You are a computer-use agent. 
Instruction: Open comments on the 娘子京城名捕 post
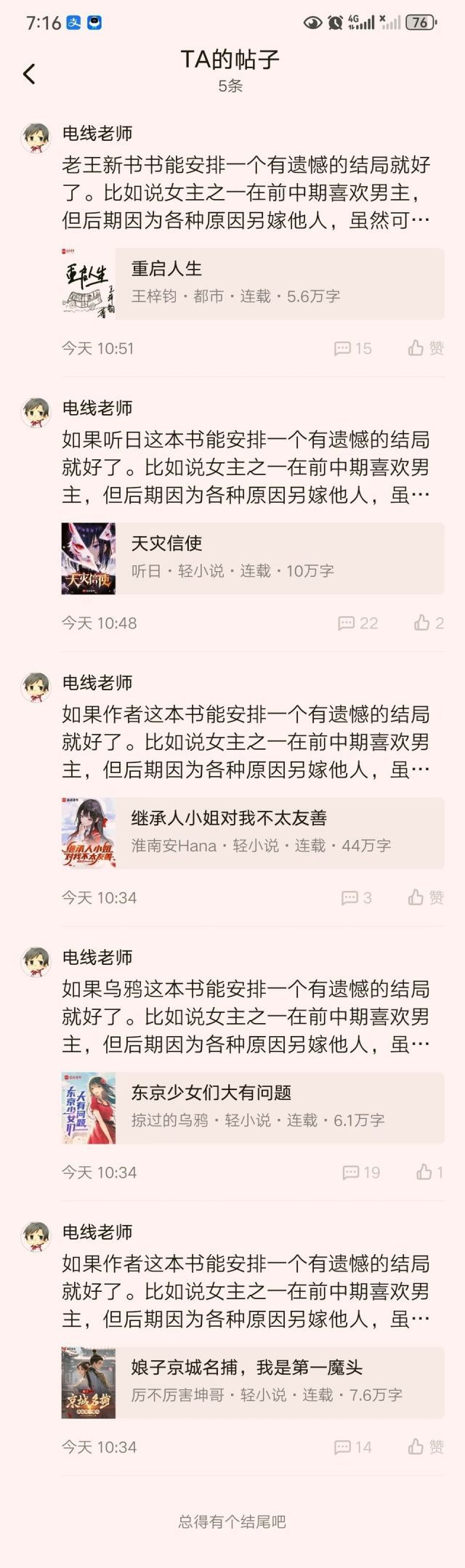pyautogui.click(x=352, y=1447)
